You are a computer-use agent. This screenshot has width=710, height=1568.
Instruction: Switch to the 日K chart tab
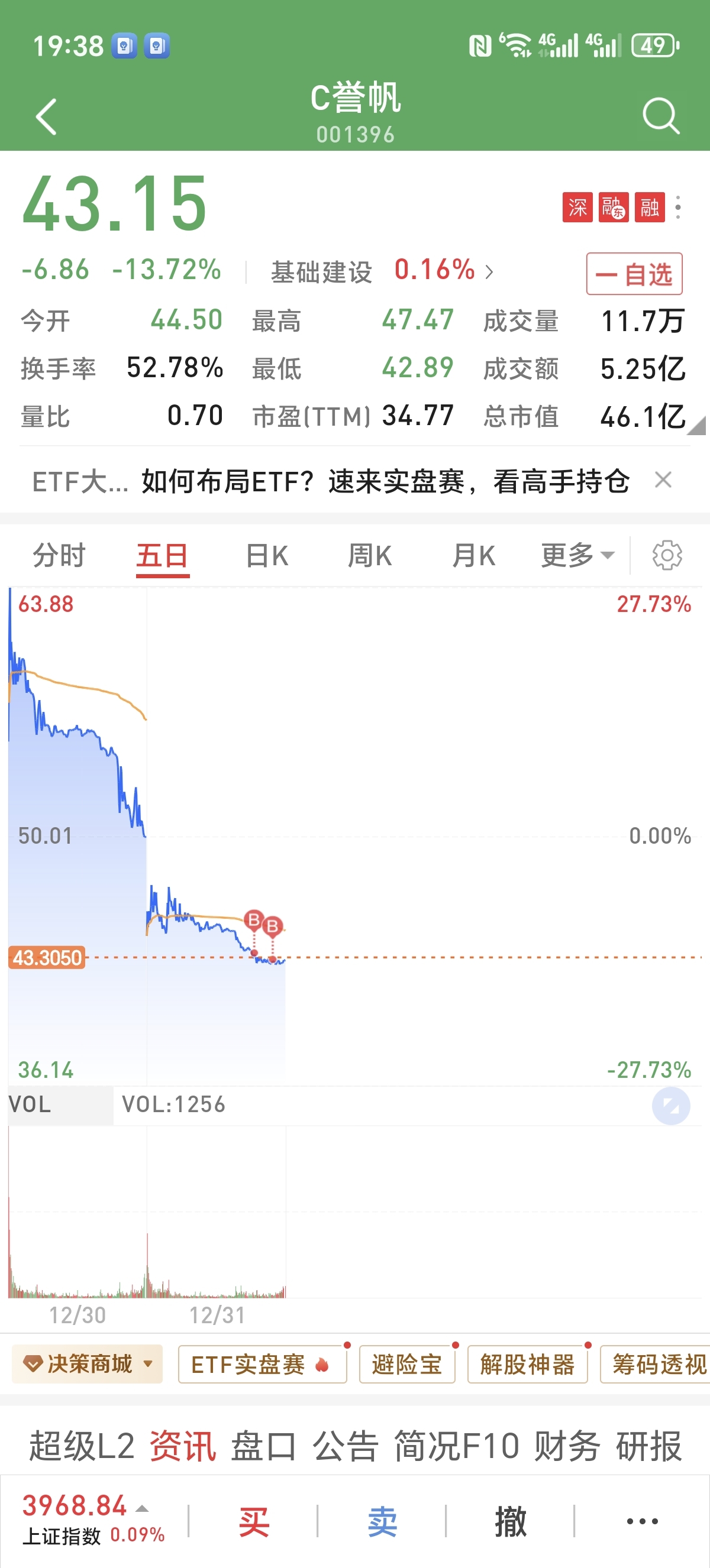pyautogui.click(x=267, y=556)
